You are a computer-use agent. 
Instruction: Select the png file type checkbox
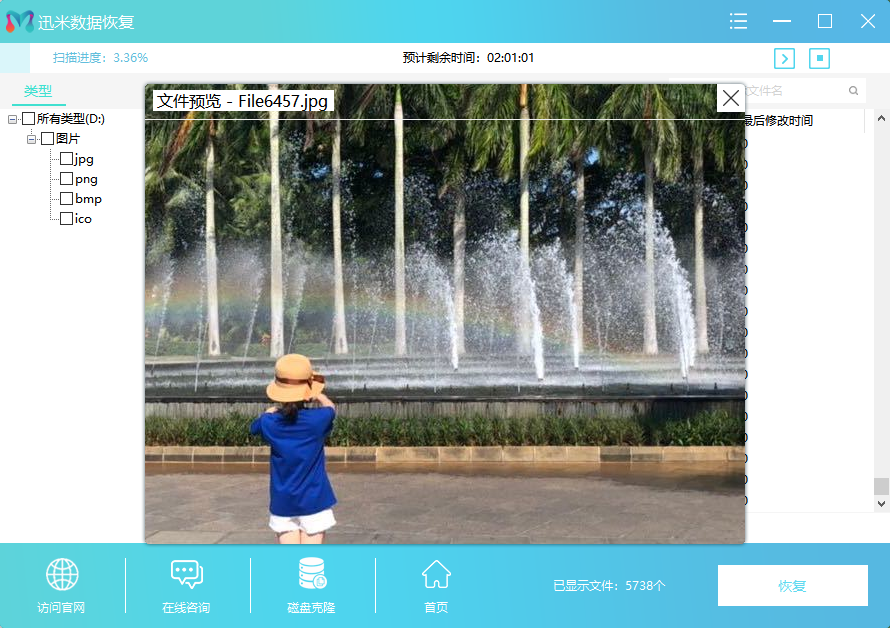tap(66, 179)
